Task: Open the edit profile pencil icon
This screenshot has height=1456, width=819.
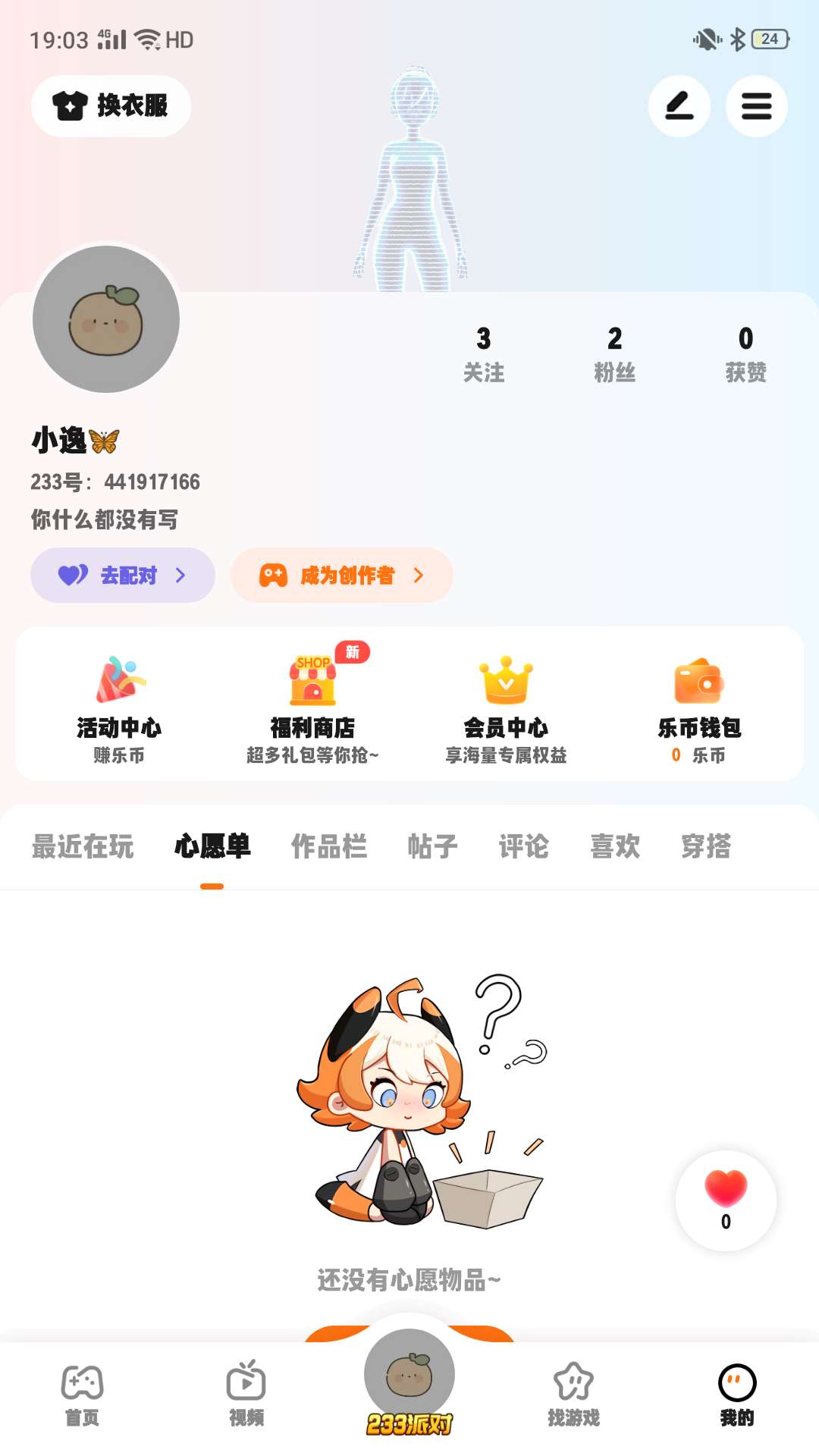Action: [679, 106]
